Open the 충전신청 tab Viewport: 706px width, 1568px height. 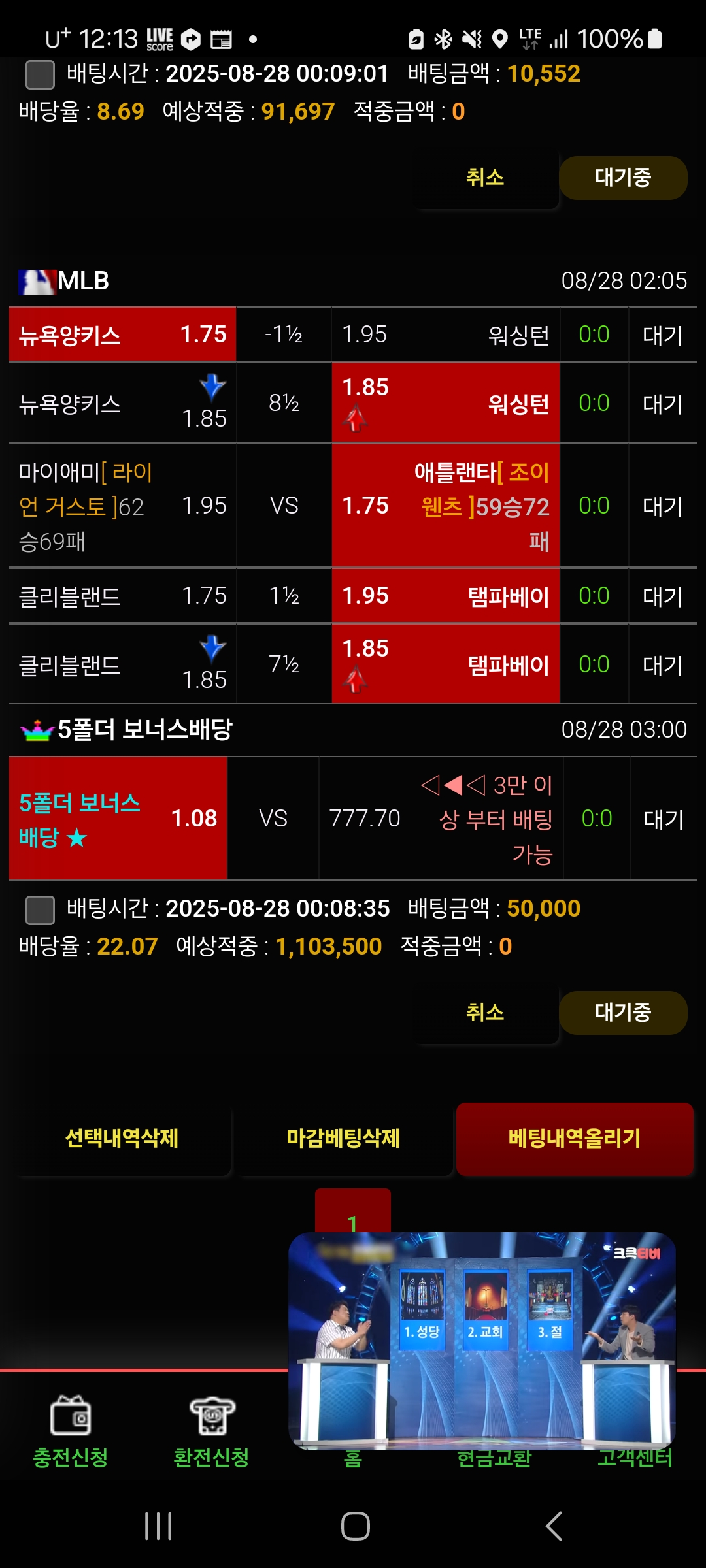click(x=71, y=1431)
